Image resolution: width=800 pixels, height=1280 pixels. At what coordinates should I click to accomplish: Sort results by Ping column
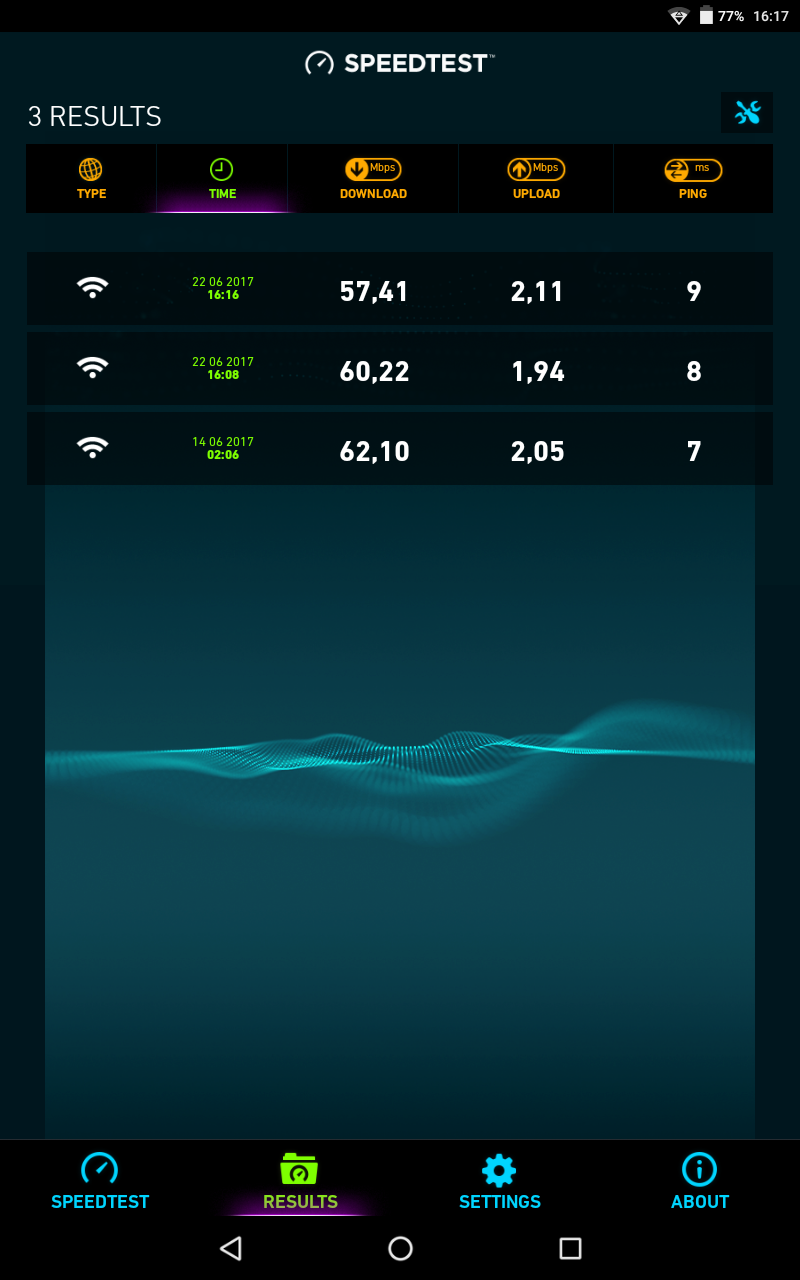693,179
